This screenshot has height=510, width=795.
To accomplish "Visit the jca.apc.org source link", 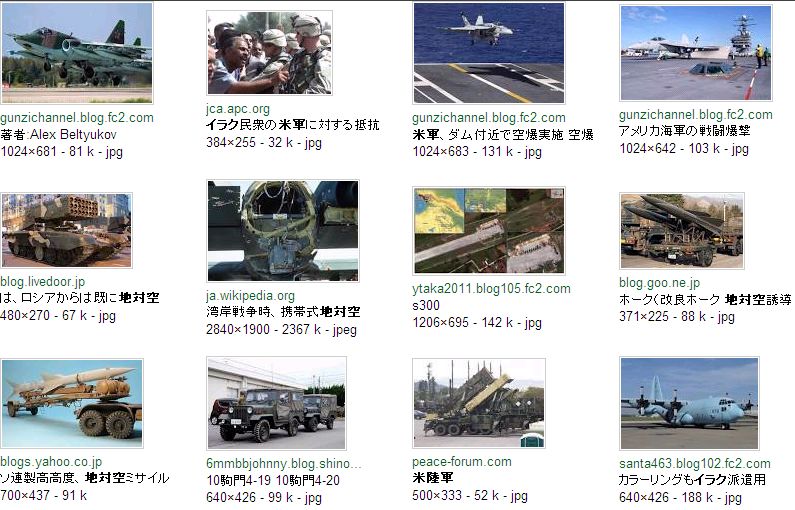I will coord(238,109).
